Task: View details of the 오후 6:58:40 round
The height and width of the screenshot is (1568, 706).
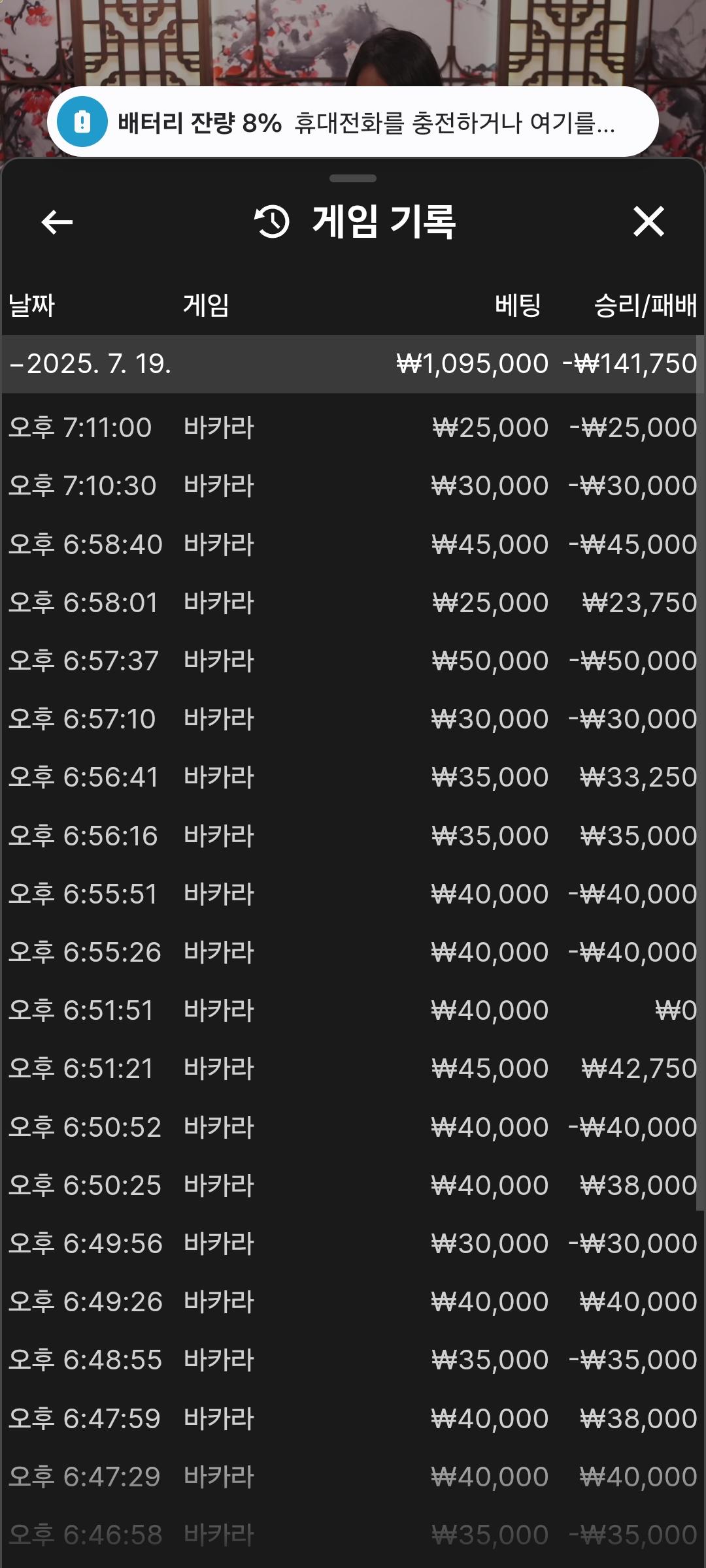Action: [353, 544]
